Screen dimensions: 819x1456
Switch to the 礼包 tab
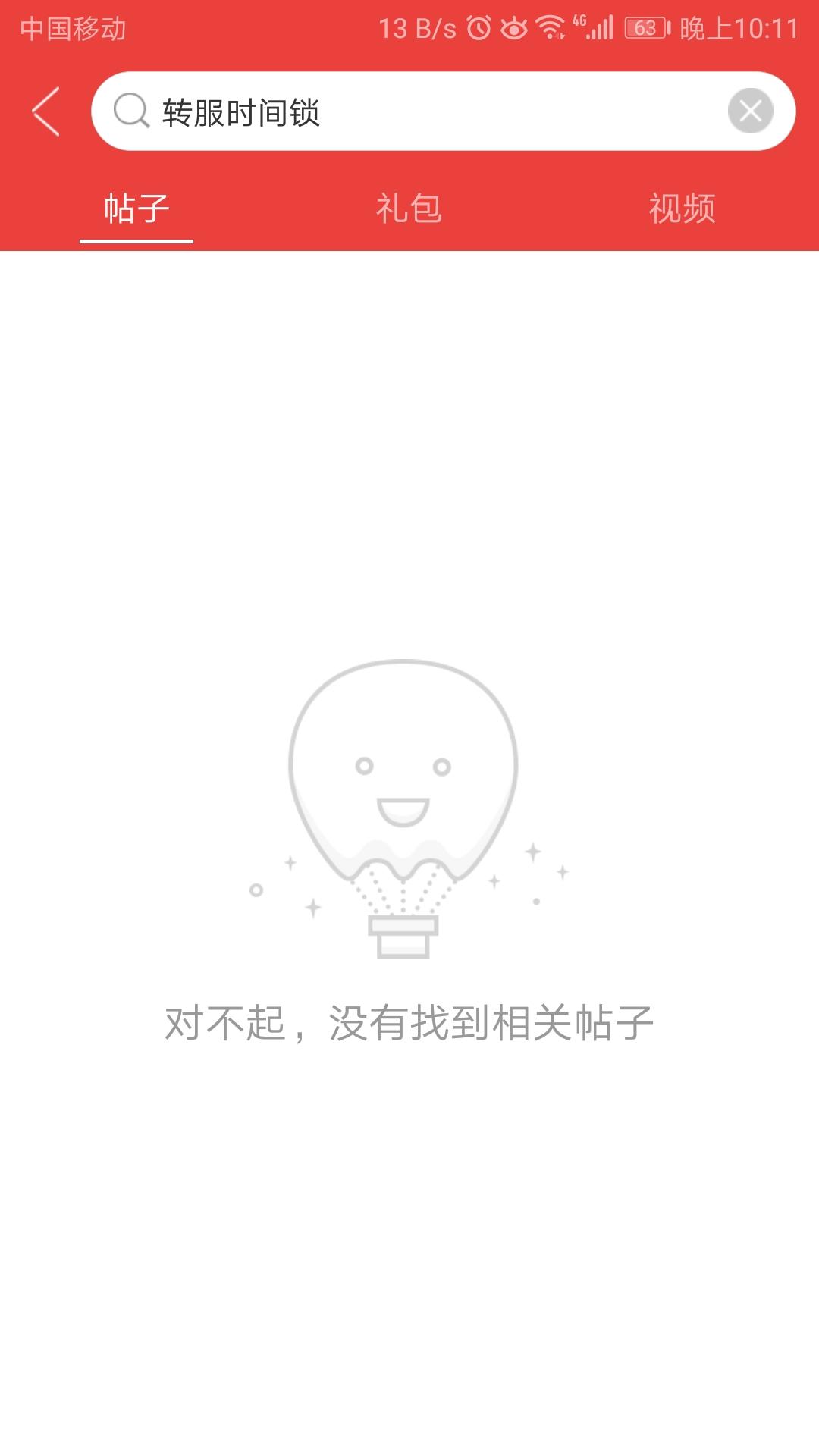[x=409, y=209]
